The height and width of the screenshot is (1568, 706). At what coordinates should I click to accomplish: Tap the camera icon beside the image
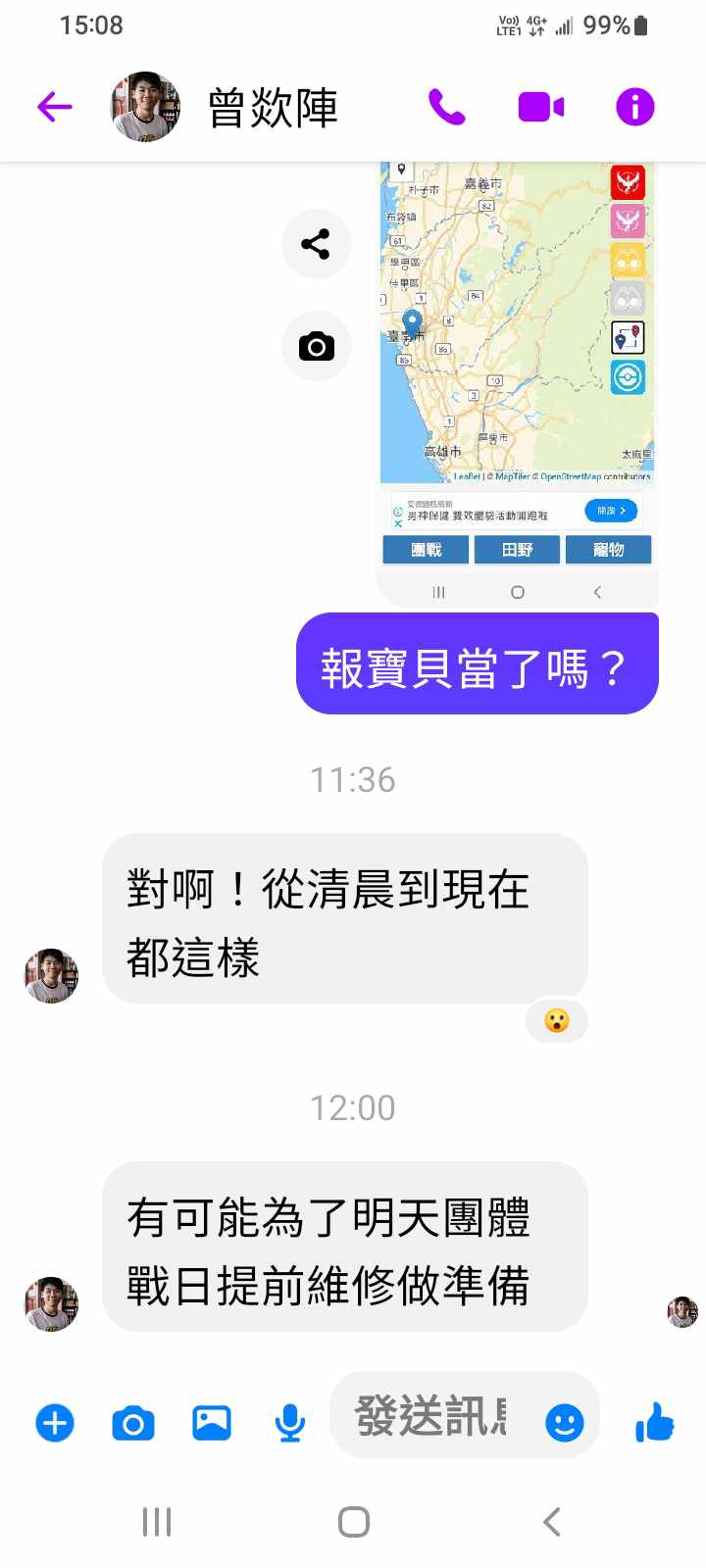[x=316, y=346]
